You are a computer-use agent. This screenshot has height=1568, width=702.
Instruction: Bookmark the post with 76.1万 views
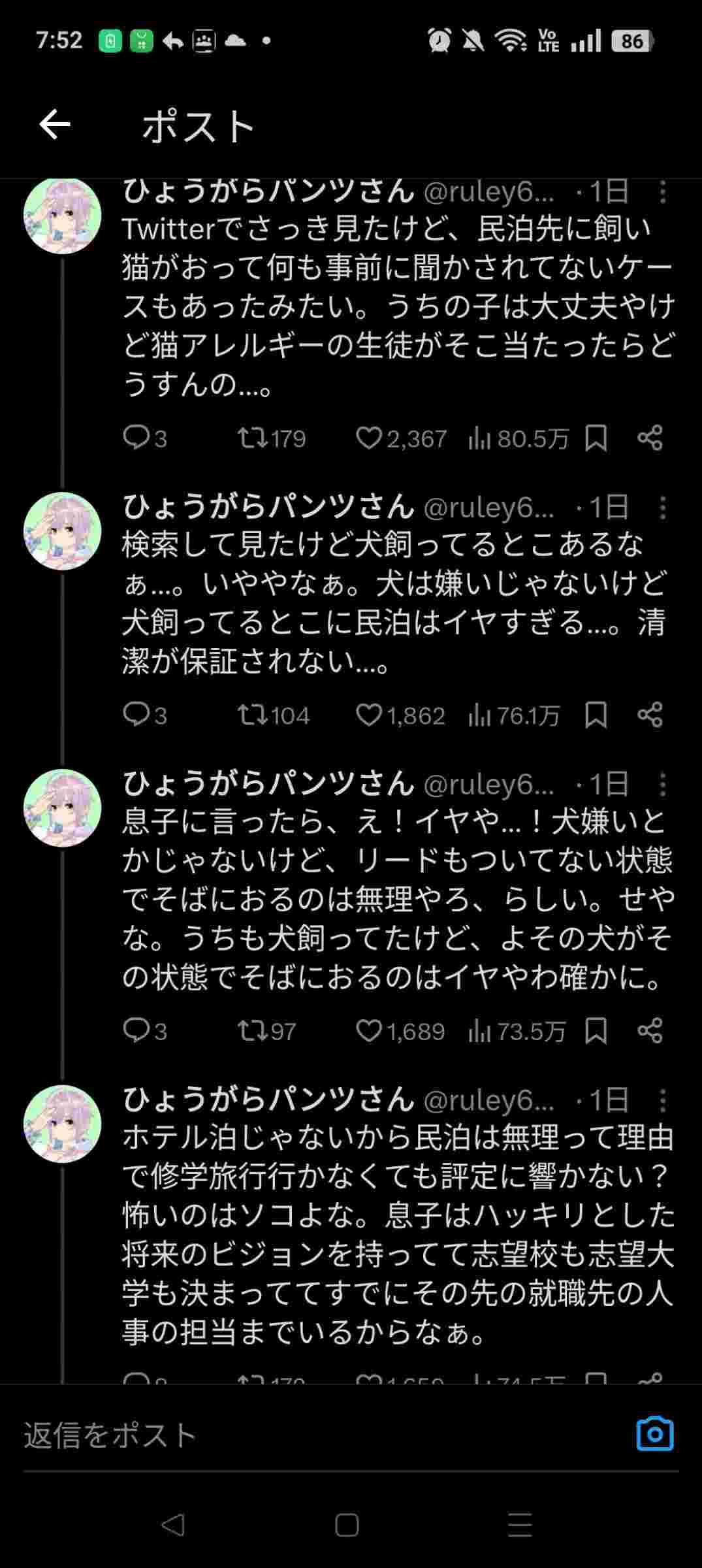(x=596, y=715)
